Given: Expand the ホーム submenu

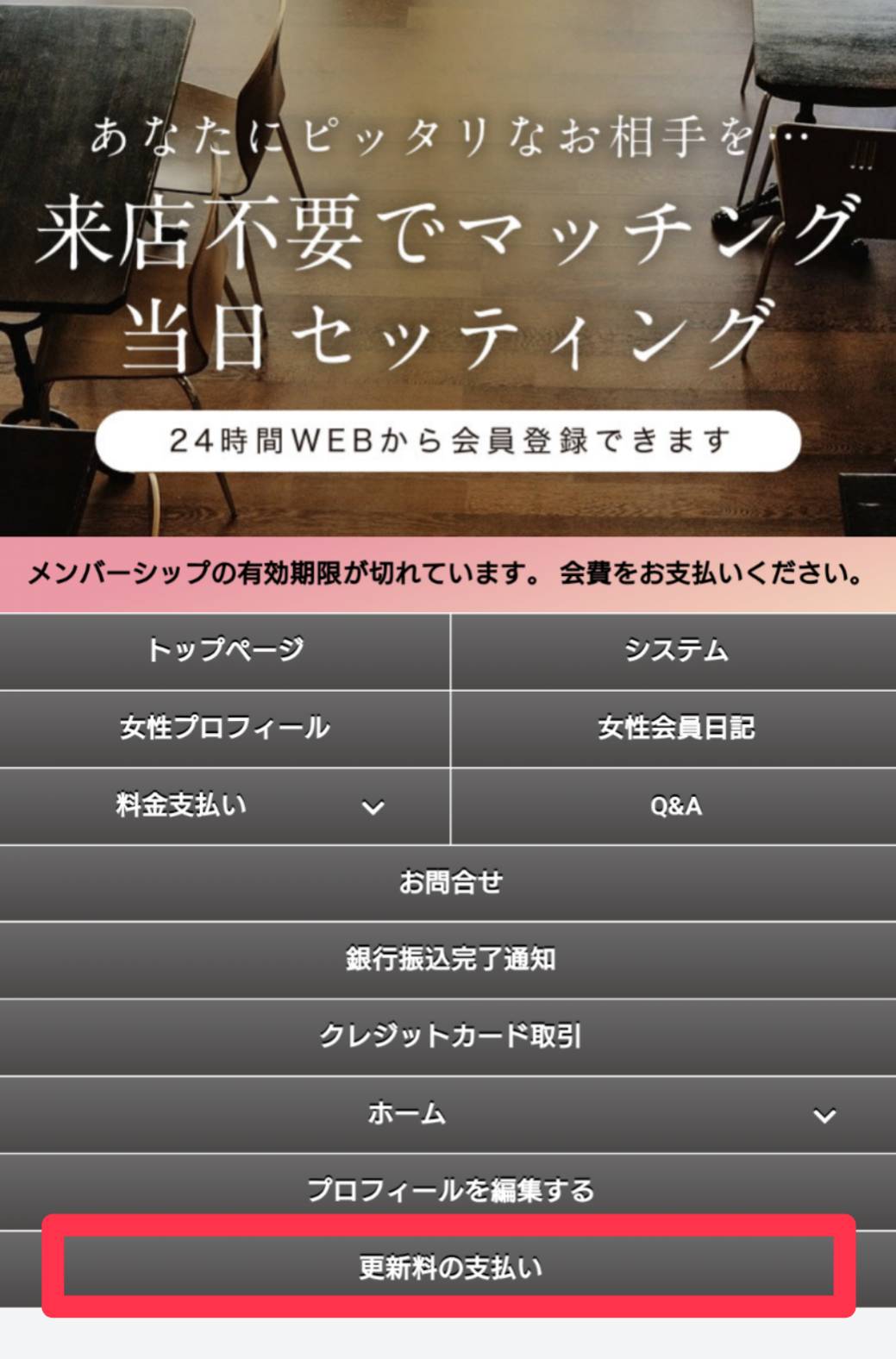Looking at the screenshot, I should point(824,1115).
